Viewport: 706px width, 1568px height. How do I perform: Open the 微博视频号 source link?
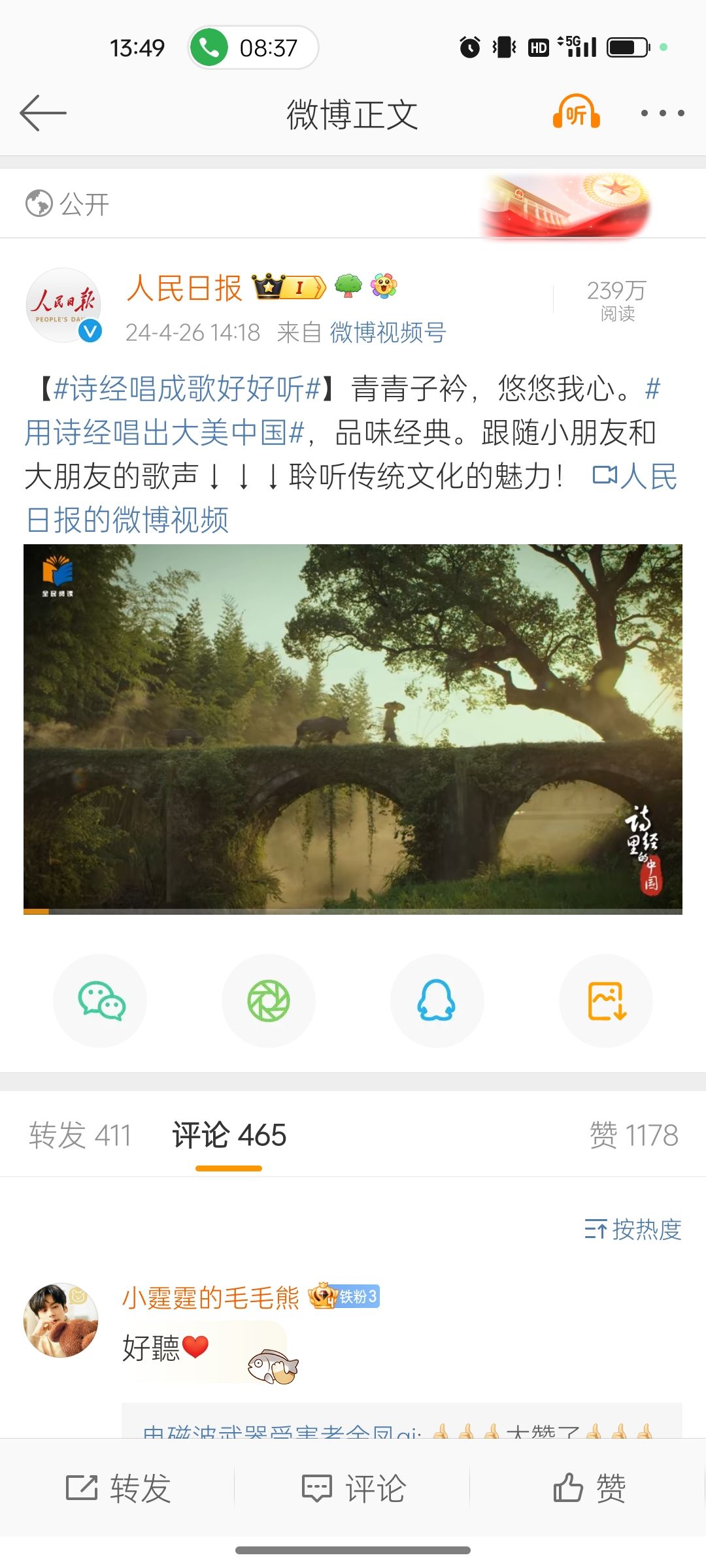tap(388, 333)
